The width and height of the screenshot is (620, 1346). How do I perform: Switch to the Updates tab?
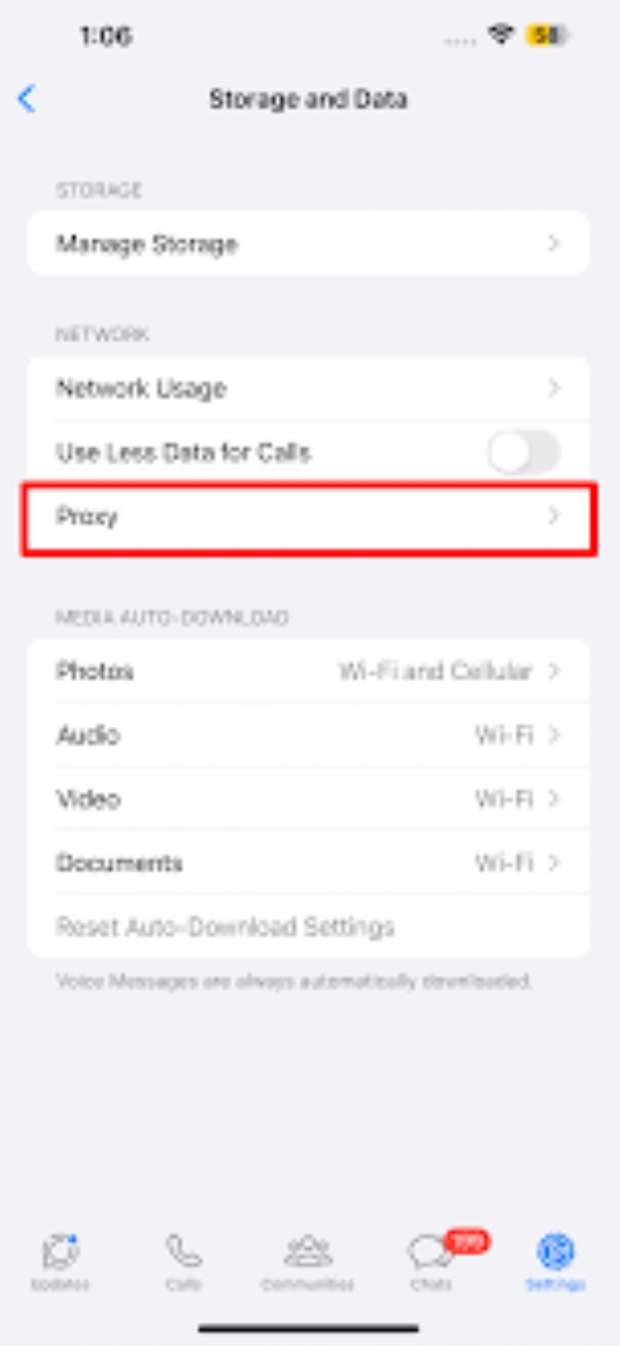60,1261
